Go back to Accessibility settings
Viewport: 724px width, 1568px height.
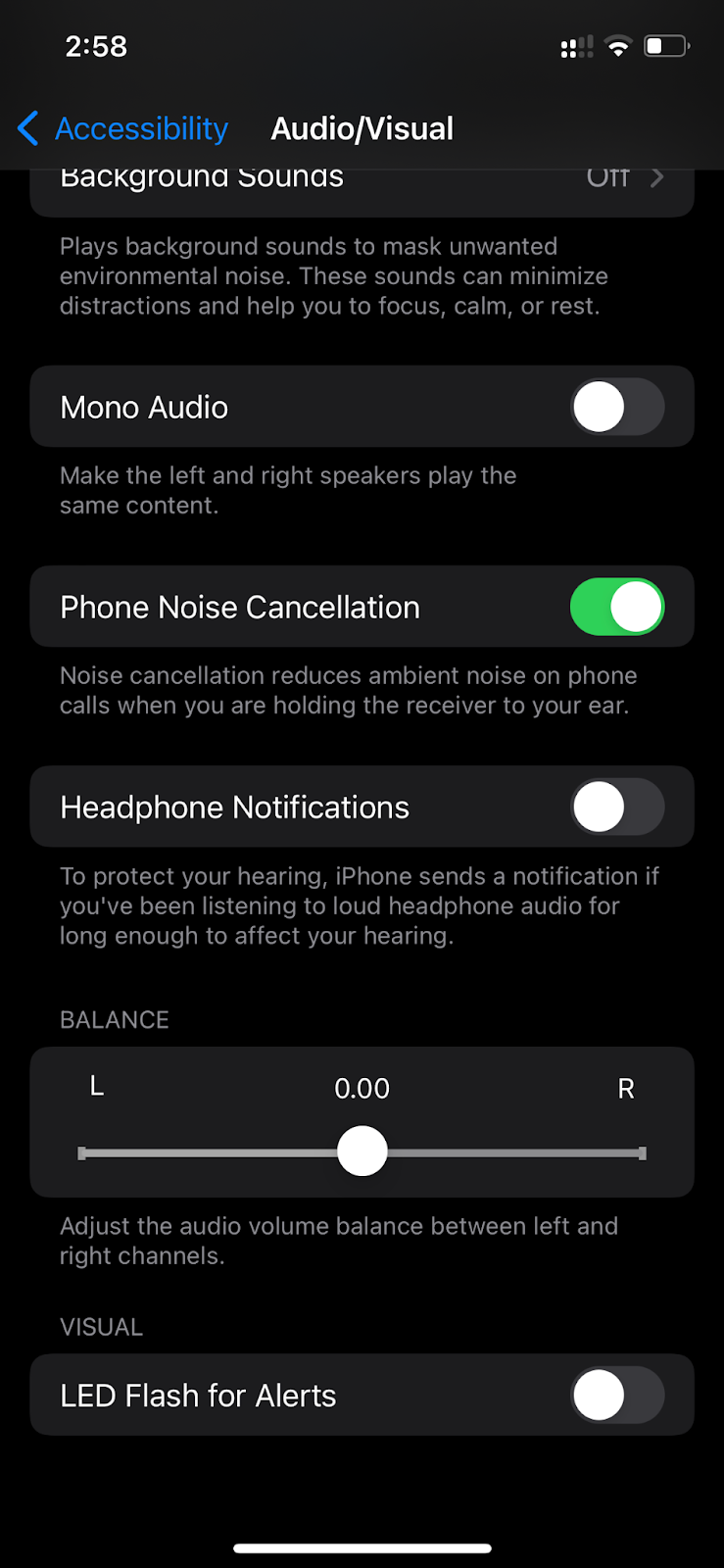(123, 128)
